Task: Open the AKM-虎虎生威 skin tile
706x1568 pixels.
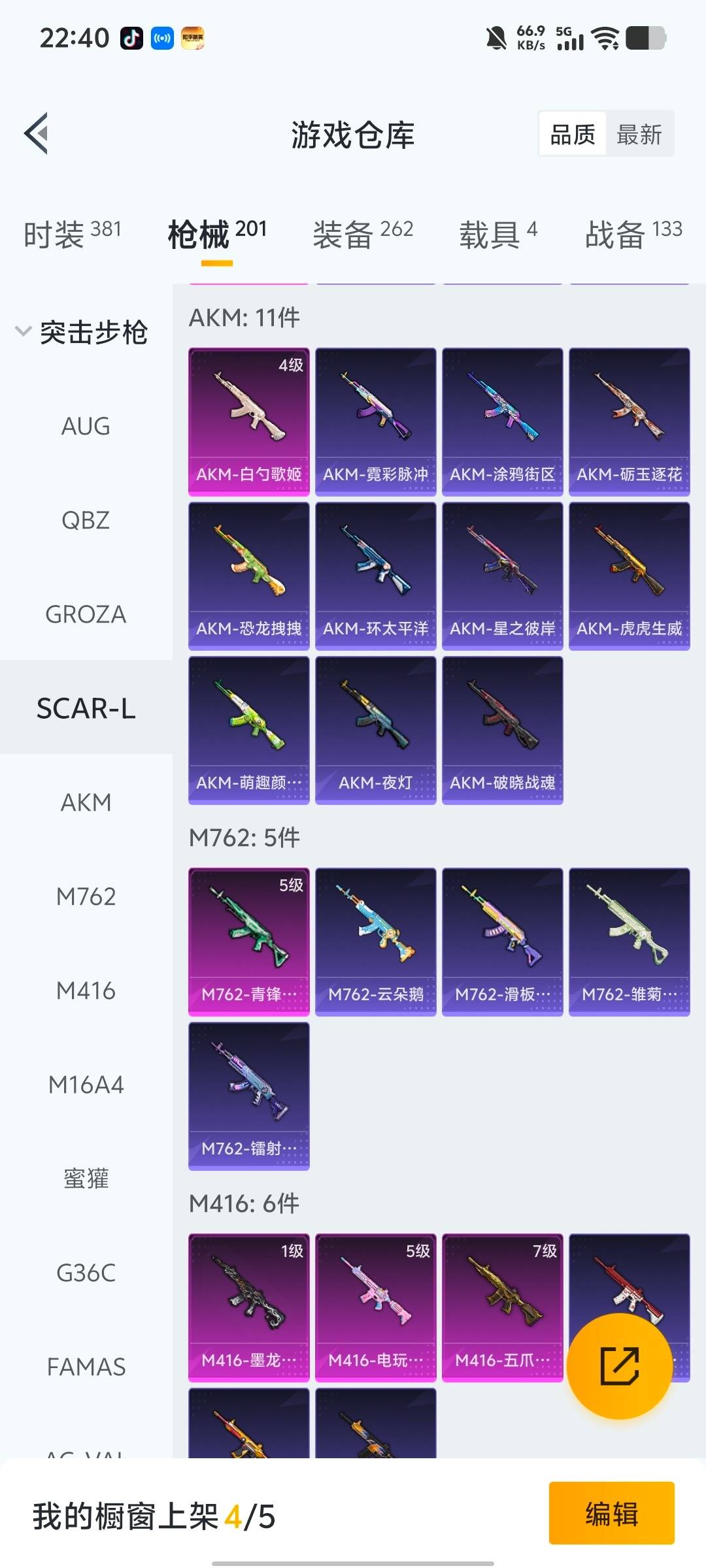Action: (629, 576)
